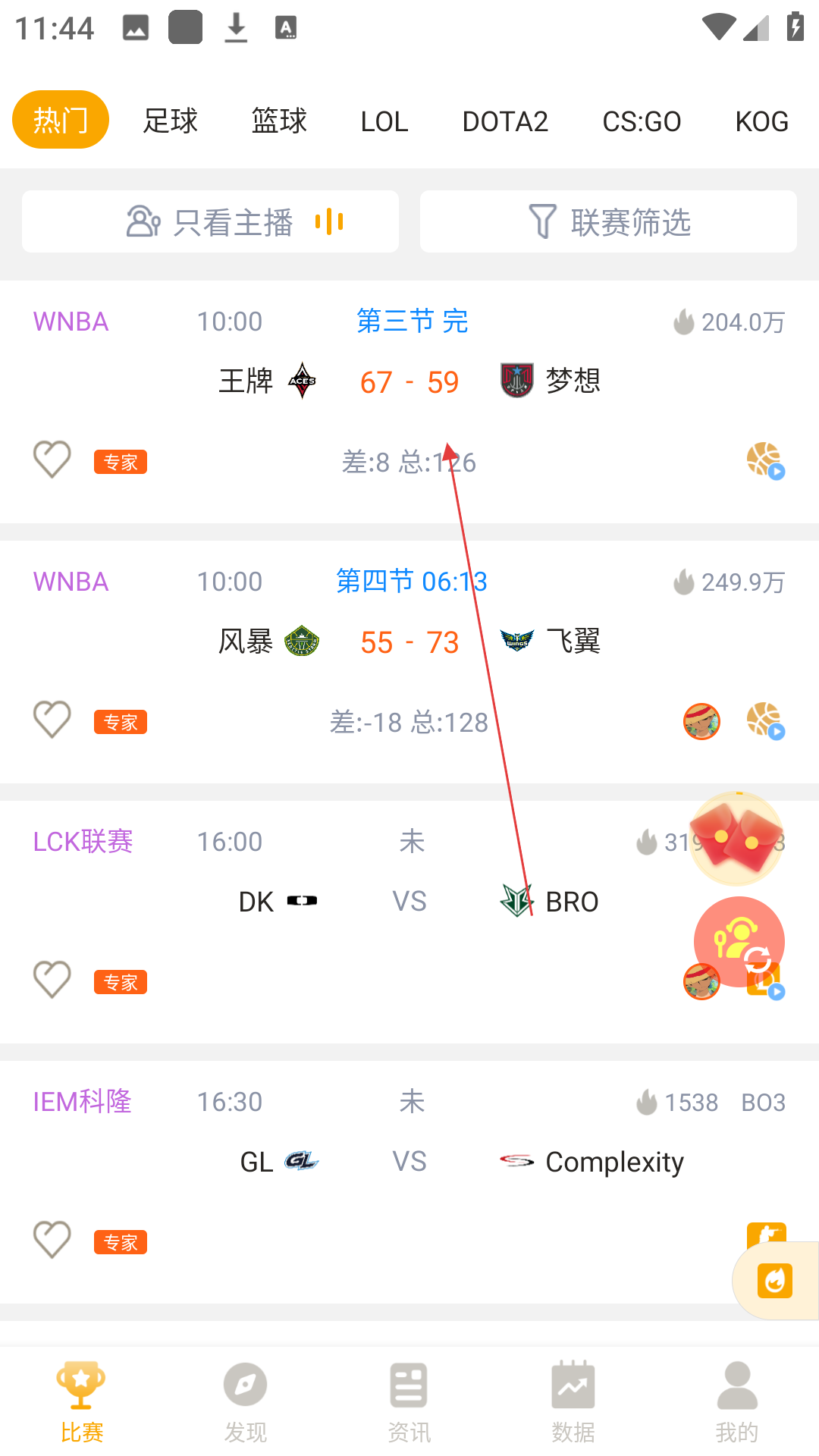819x1456 pixels.
Task: Open the GL vs Complexity match
Action: pos(409,1162)
